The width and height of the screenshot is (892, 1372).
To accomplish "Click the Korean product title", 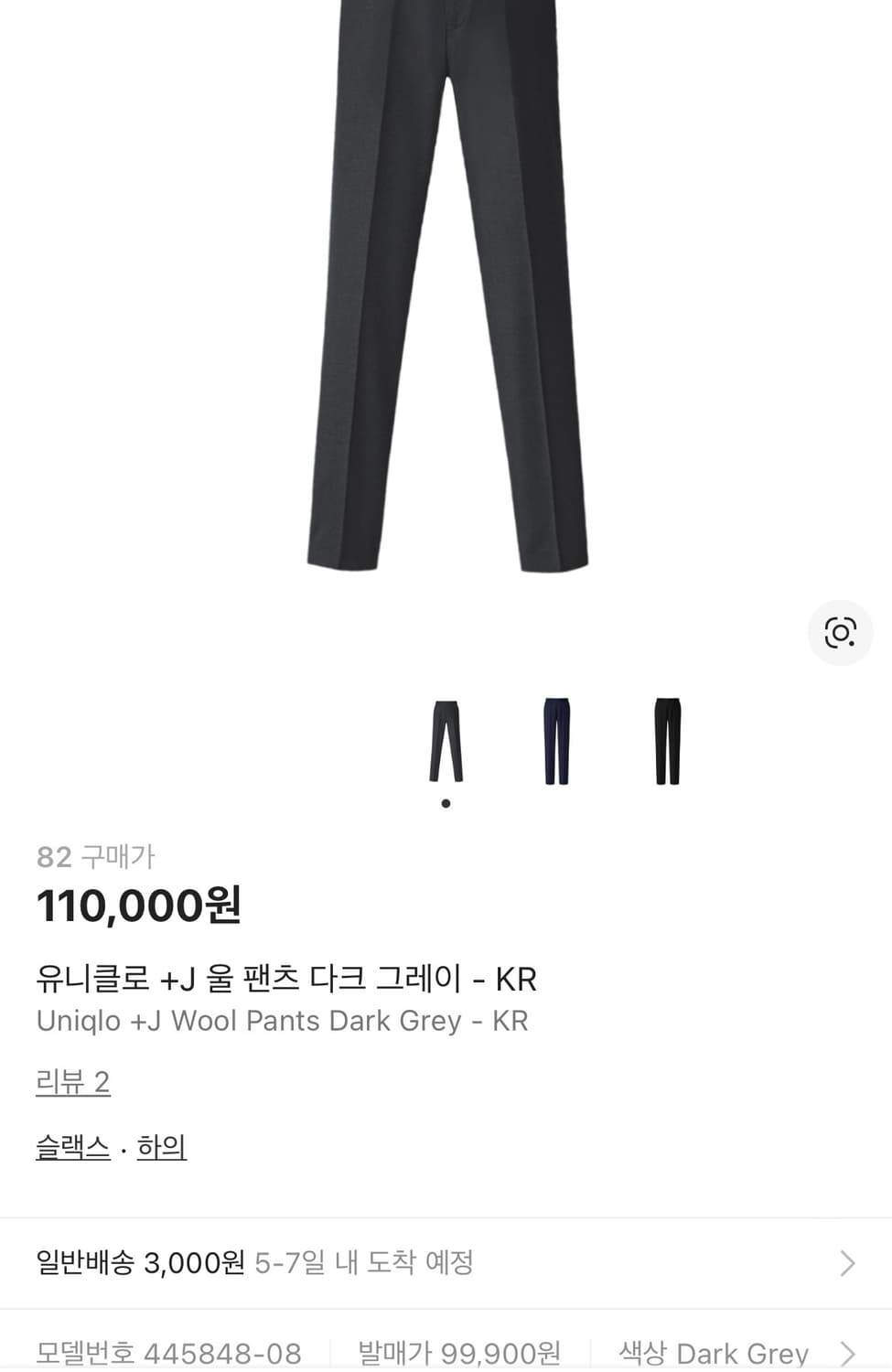I will point(286,978).
